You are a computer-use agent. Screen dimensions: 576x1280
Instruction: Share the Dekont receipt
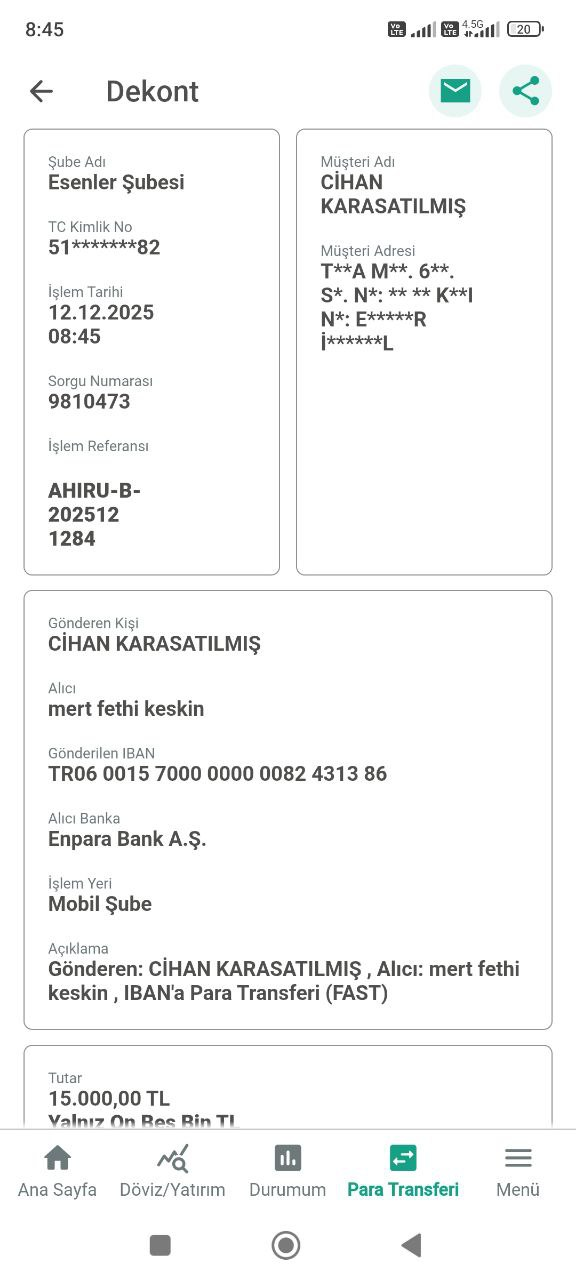(526, 91)
